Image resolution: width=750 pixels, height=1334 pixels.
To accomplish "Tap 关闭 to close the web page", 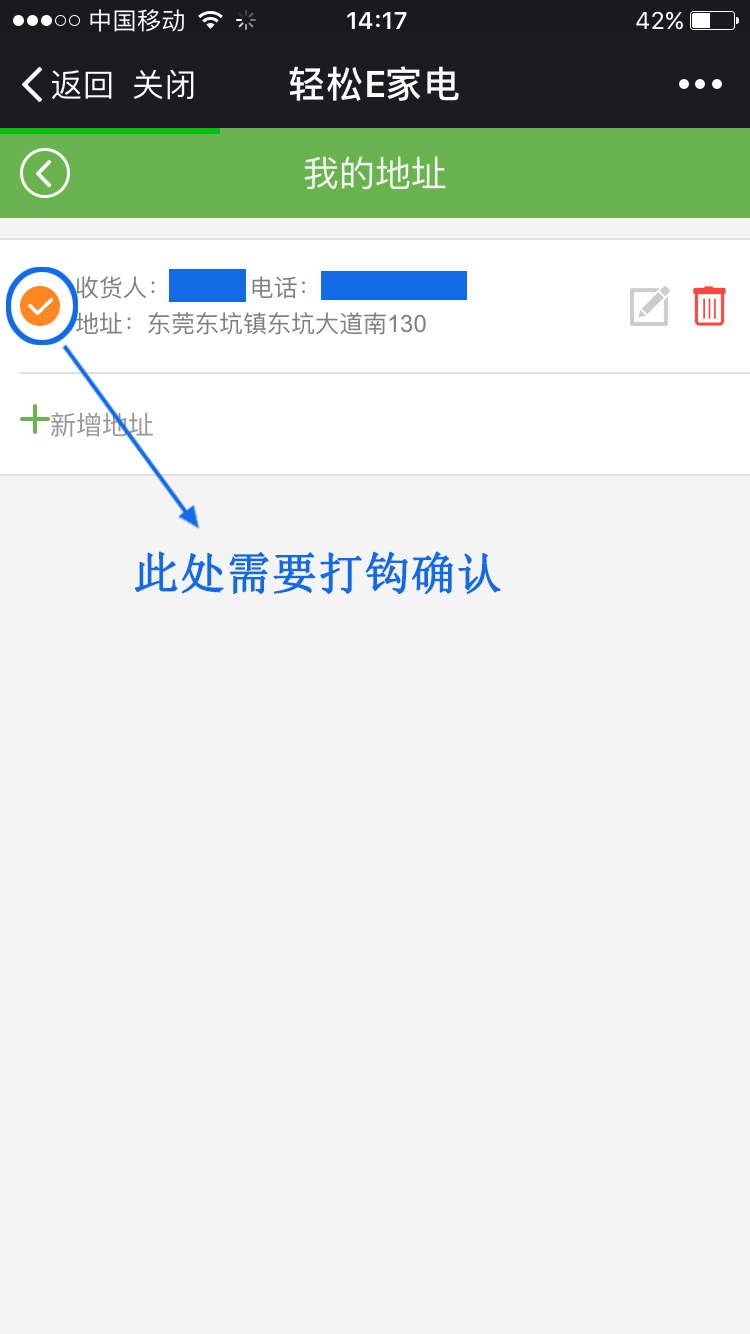I will point(164,85).
